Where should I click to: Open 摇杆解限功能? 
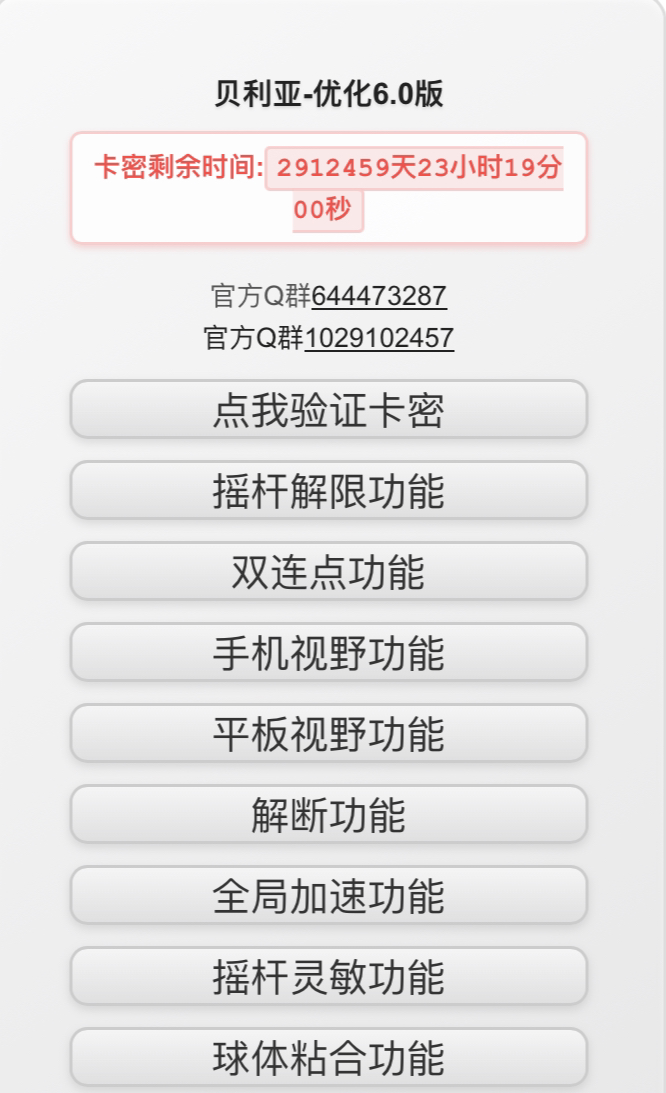(x=328, y=491)
